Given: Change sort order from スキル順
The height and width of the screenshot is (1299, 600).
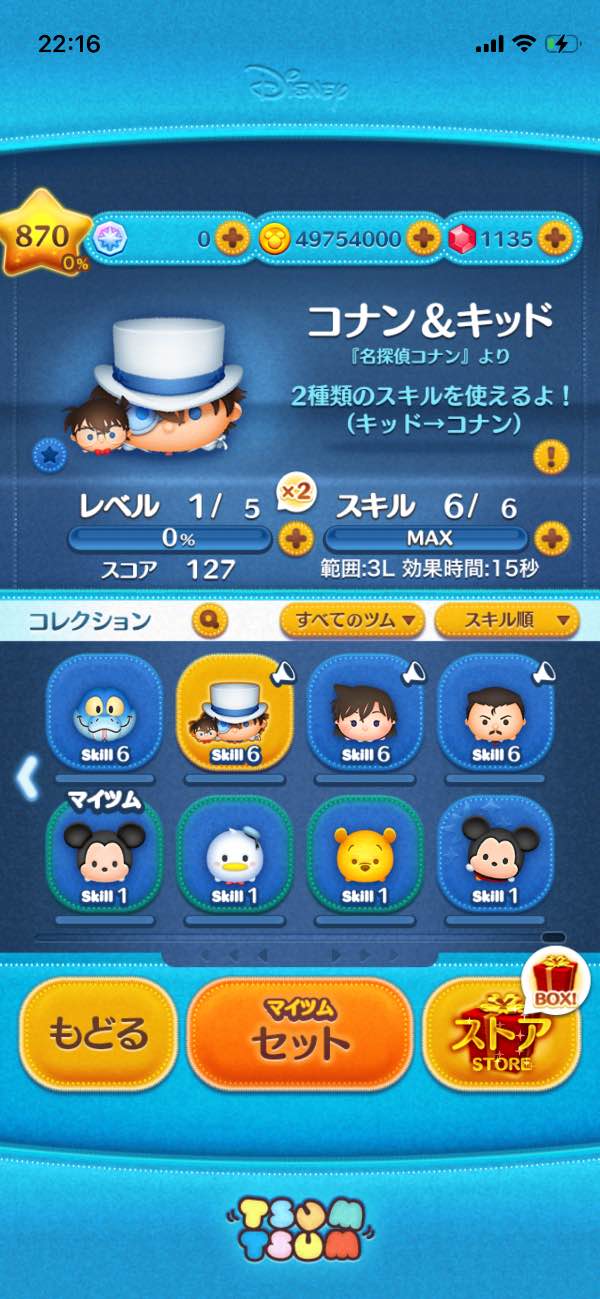Looking at the screenshot, I should pyautogui.click(x=507, y=620).
